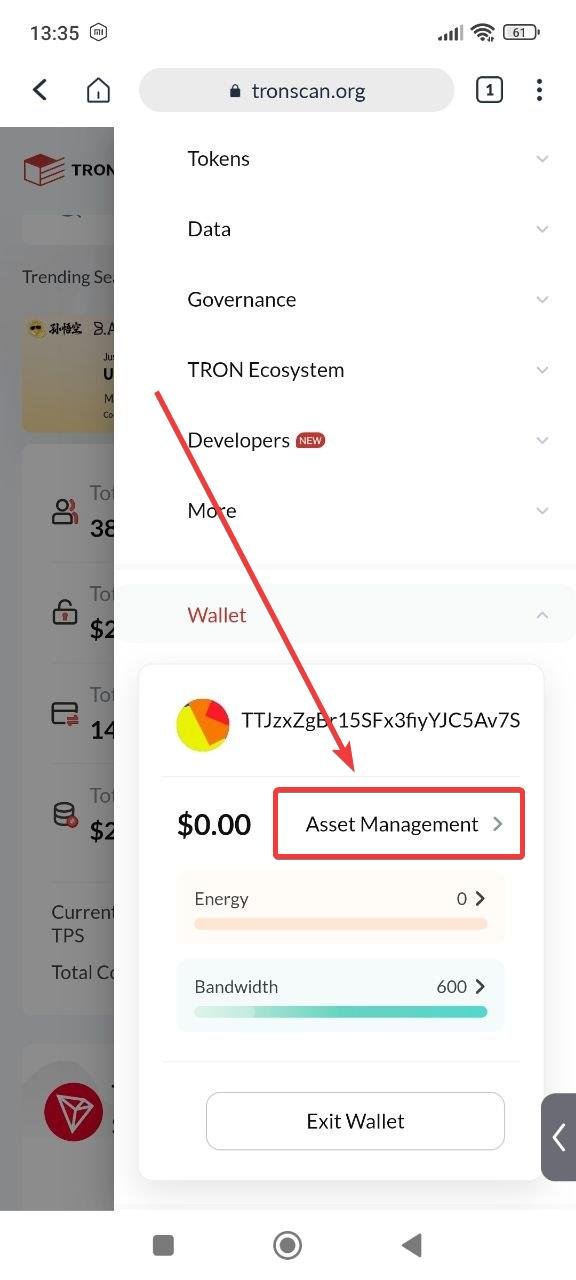Viewport: 576px width, 1280px height.
Task: Open the Bandwidth details row
Action: click(x=340, y=995)
